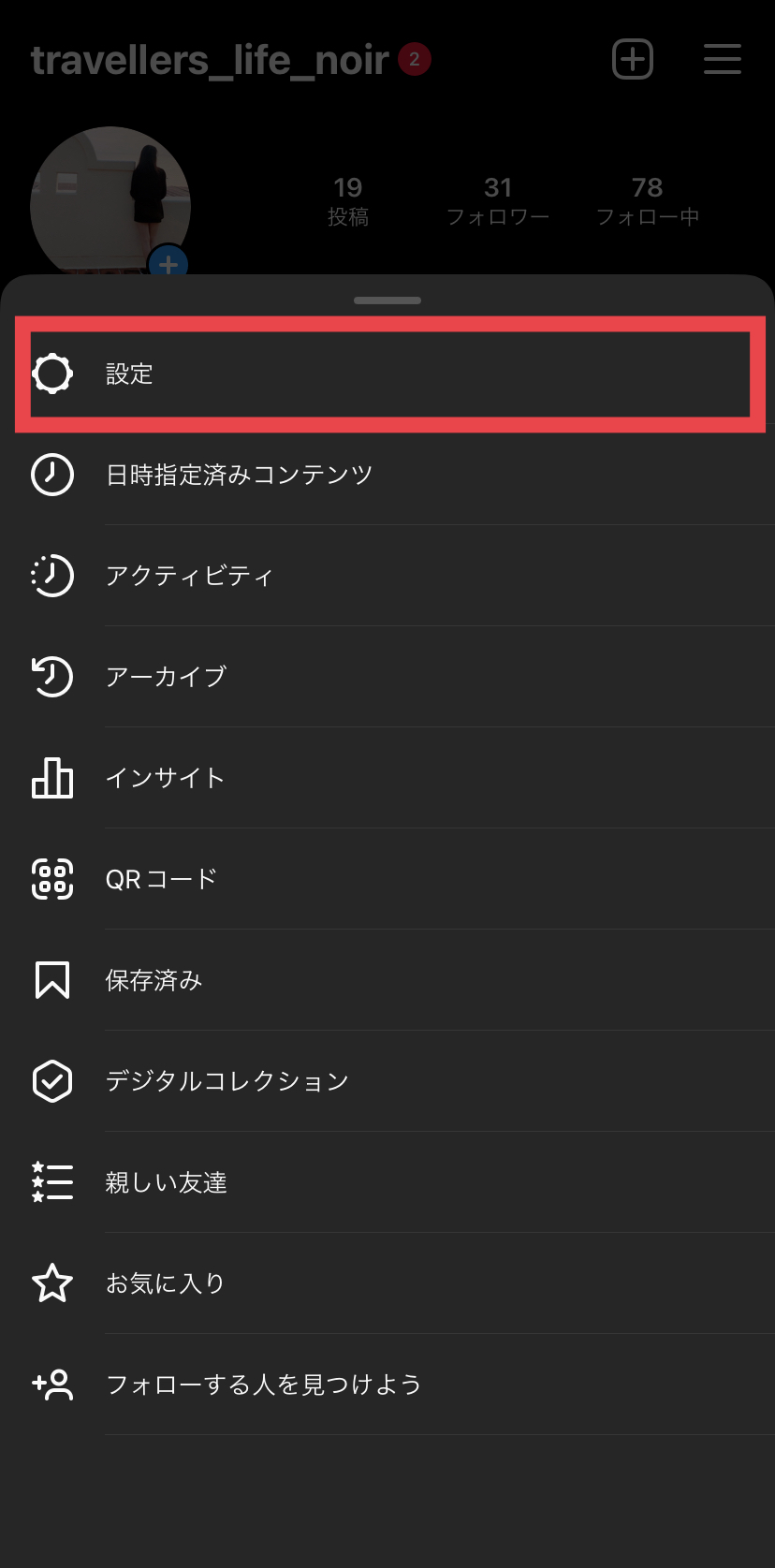Open 親しい友達 list
Screen dimensions: 775x1568
pos(387,1182)
